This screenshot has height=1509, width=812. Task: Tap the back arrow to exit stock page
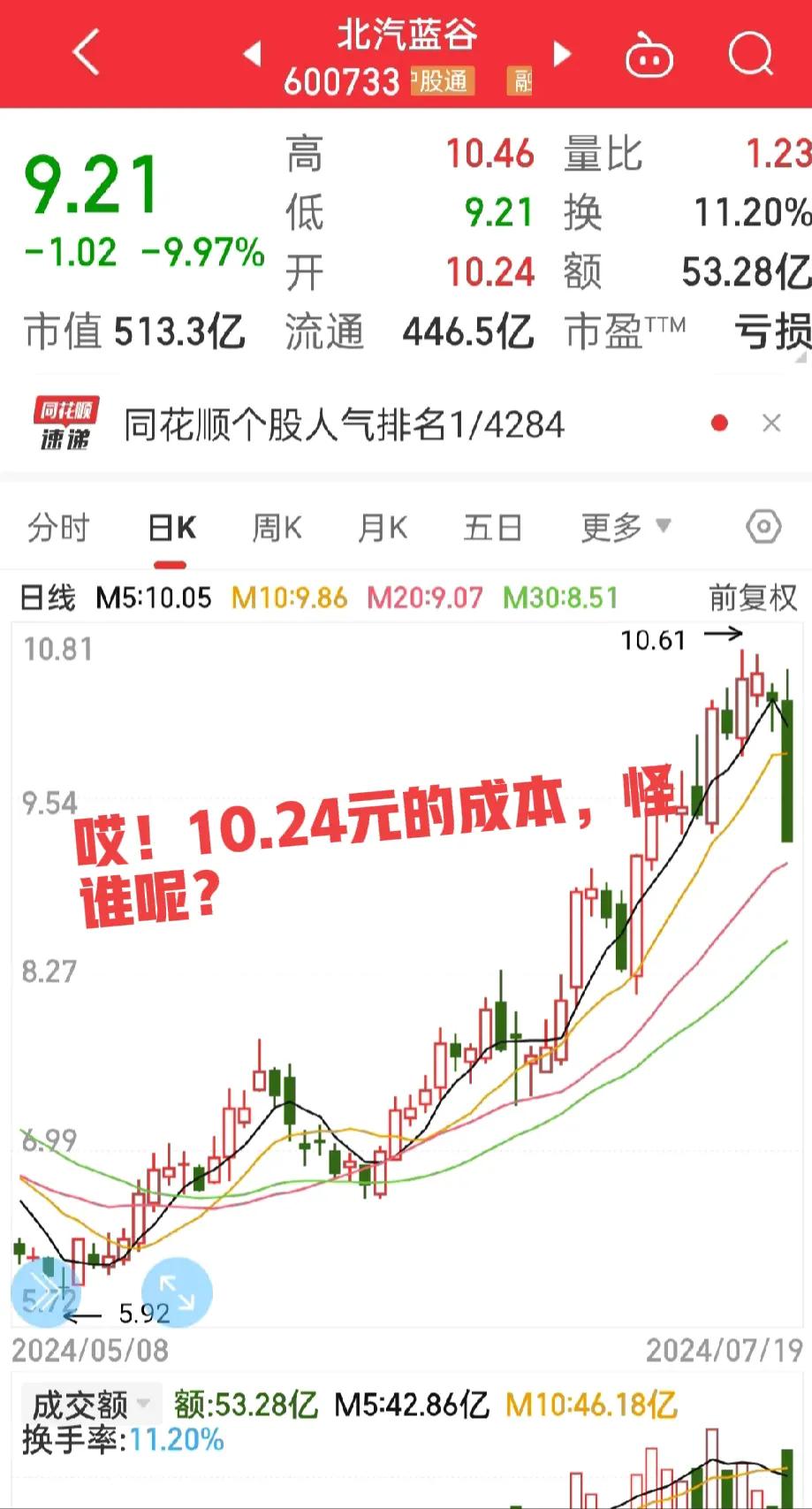click(84, 53)
